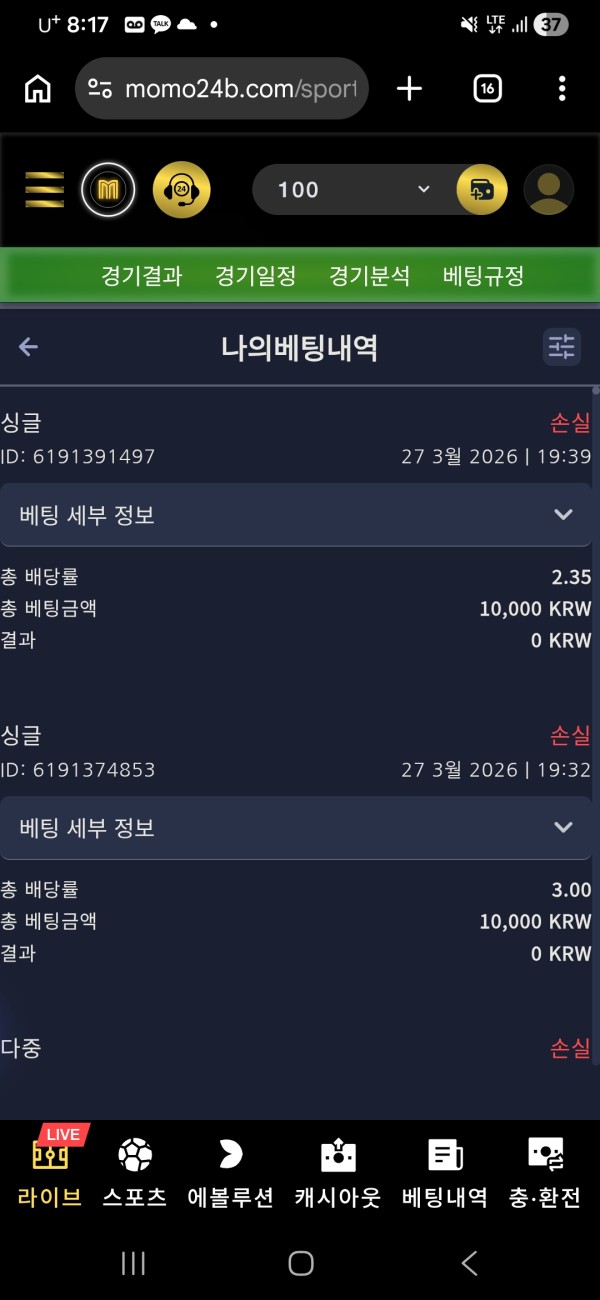Open the 충·환전 deposit and withdrawal tab
Image resolution: width=600 pixels, height=1300 pixels.
545,1170
